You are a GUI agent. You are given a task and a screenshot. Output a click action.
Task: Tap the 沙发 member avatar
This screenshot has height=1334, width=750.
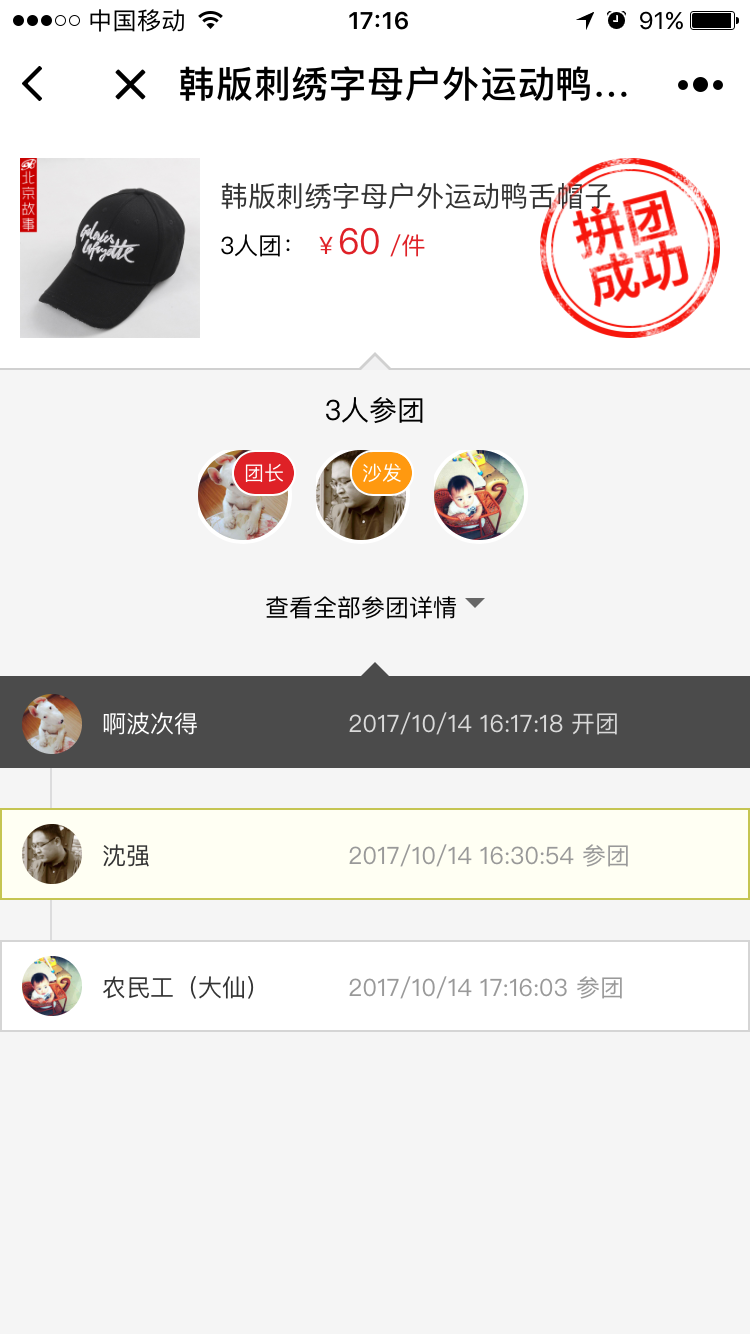tap(361, 495)
